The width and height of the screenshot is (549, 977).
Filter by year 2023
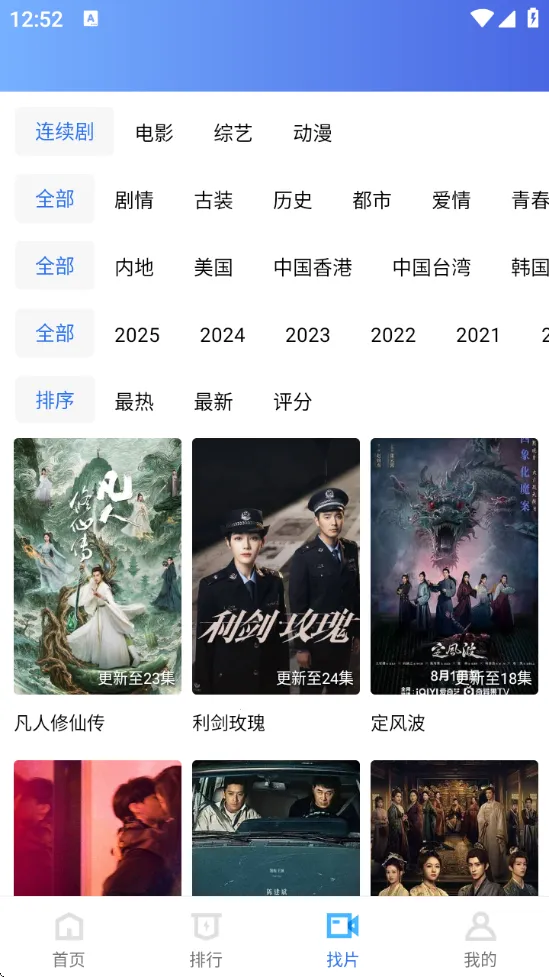(308, 335)
